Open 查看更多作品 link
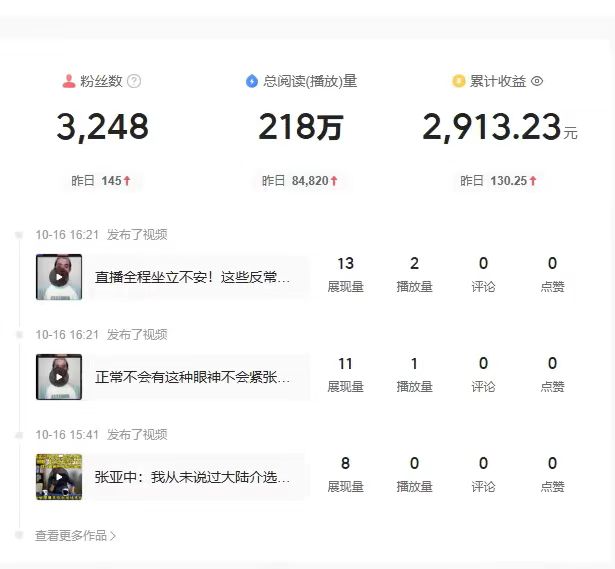The image size is (615, 569). [x=76, y=536]
